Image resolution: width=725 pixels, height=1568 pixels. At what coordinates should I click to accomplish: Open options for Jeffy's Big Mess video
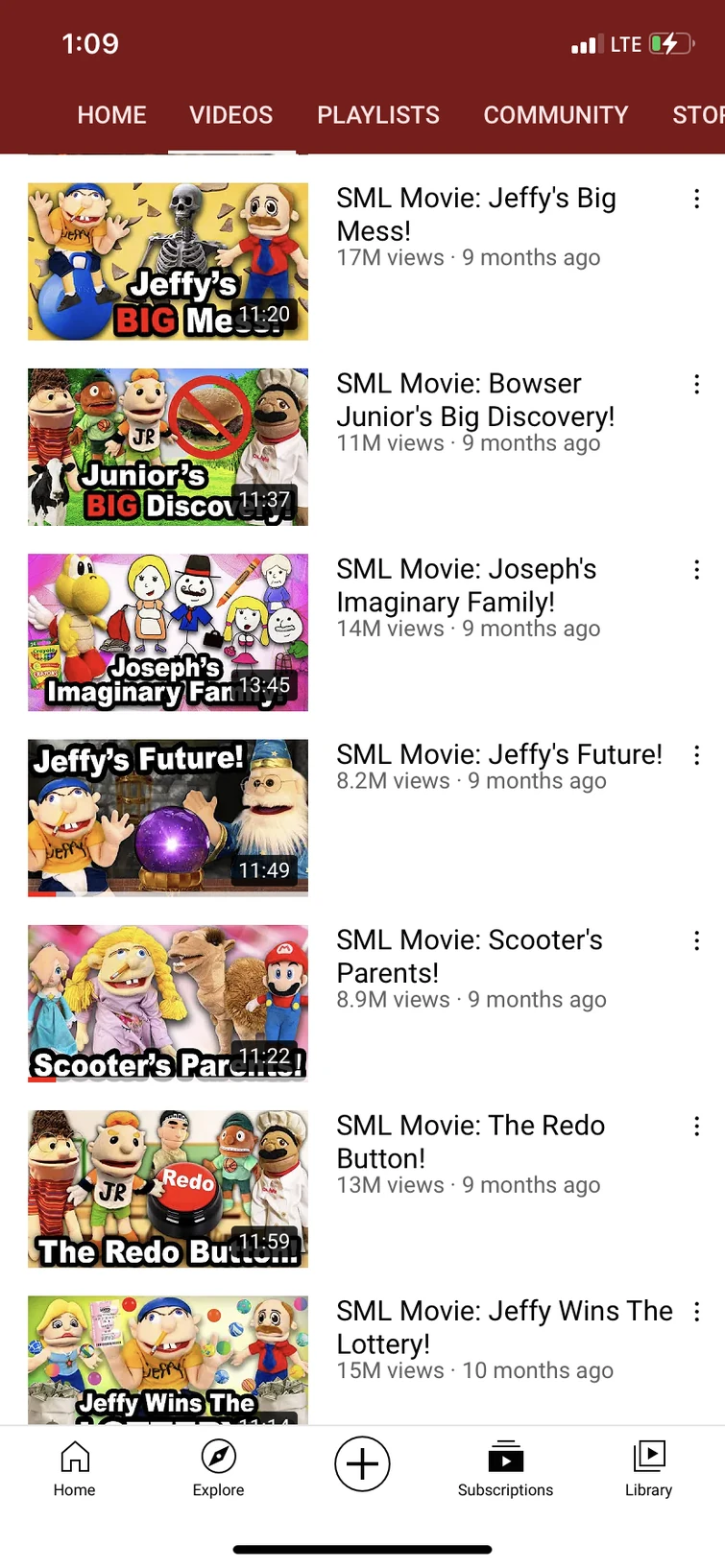pyautogui.click(x=696, y=199)
